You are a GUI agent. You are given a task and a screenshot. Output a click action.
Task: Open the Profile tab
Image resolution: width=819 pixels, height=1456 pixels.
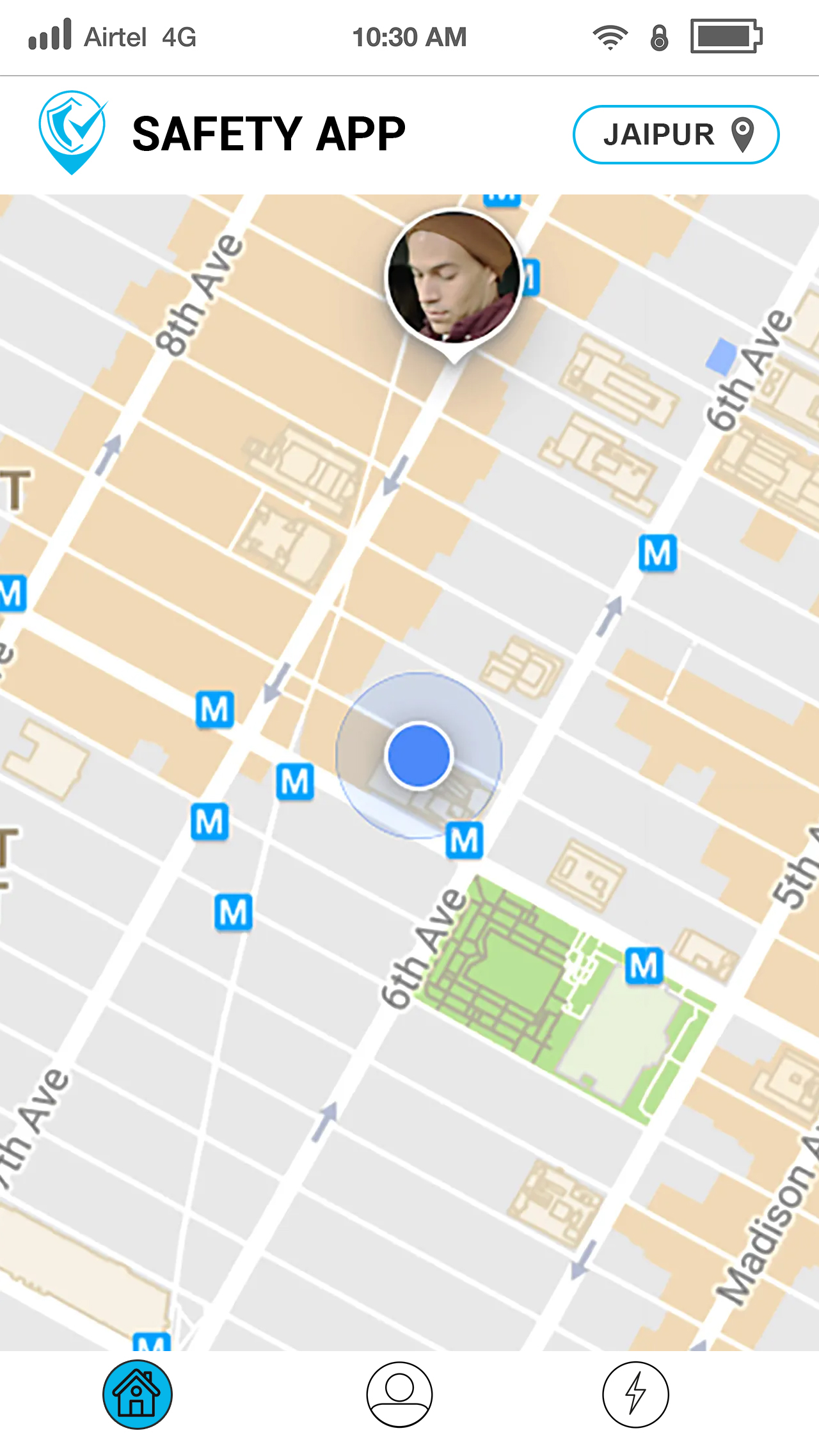(399, 1394)
